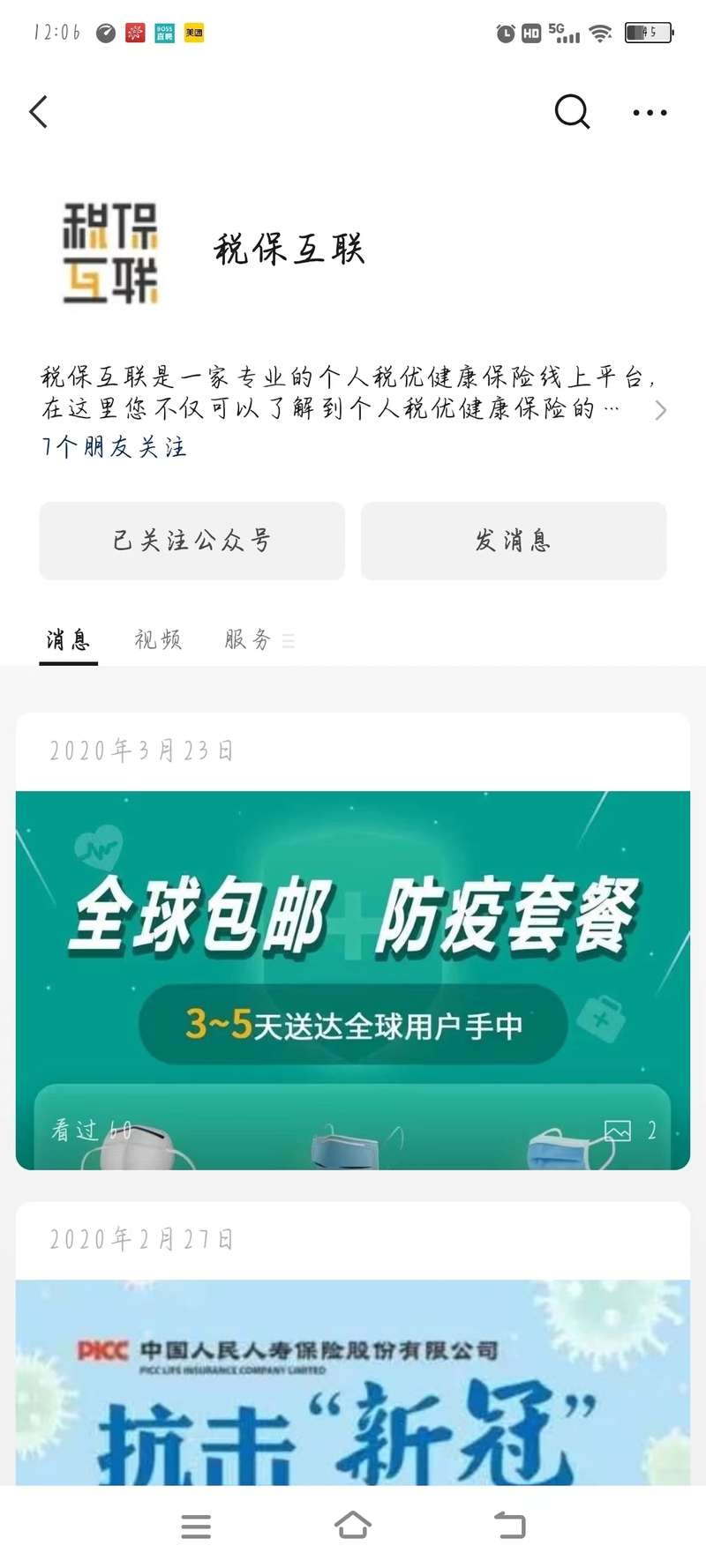Tap the 已关注公众号 button

(192, 541)
